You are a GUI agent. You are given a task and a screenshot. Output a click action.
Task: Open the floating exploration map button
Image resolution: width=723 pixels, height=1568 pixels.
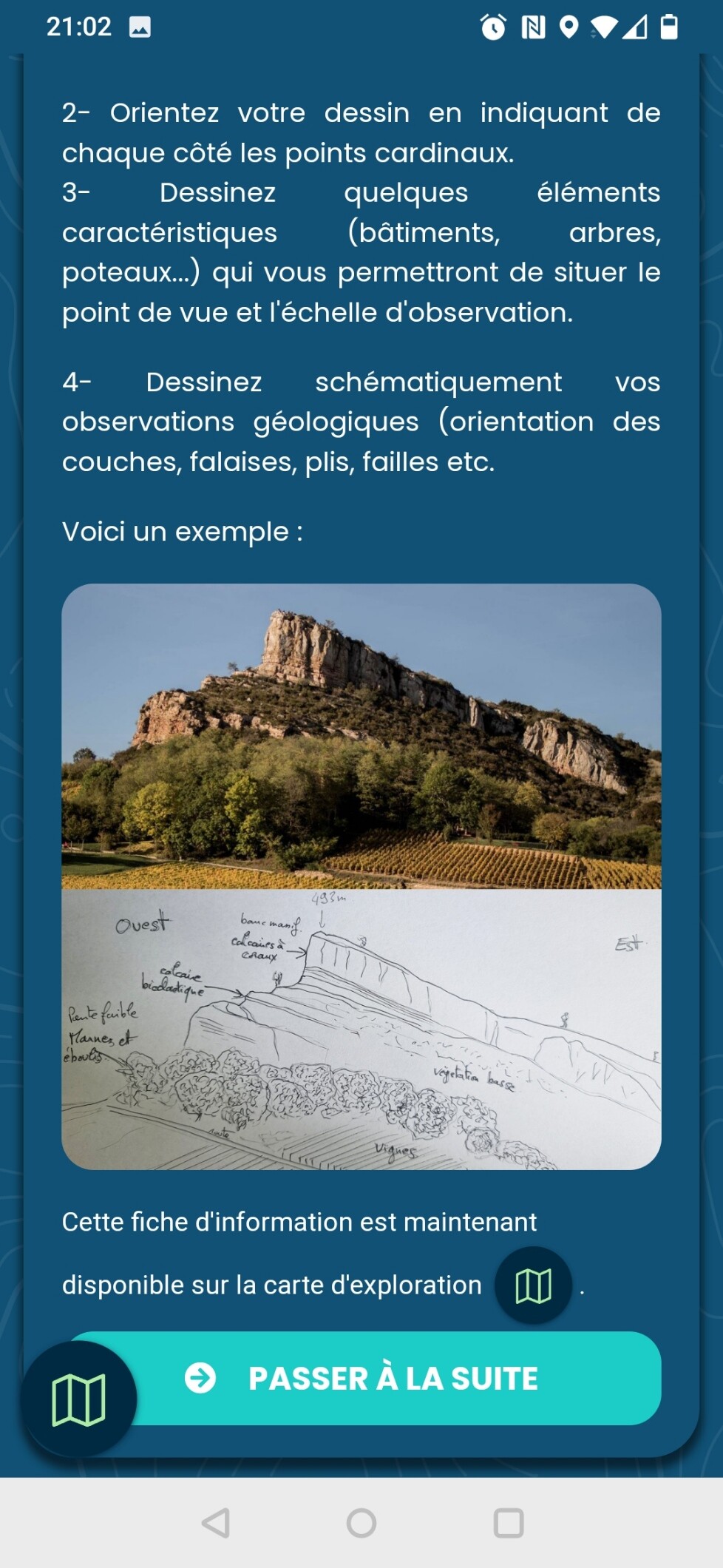(78, 1399)
